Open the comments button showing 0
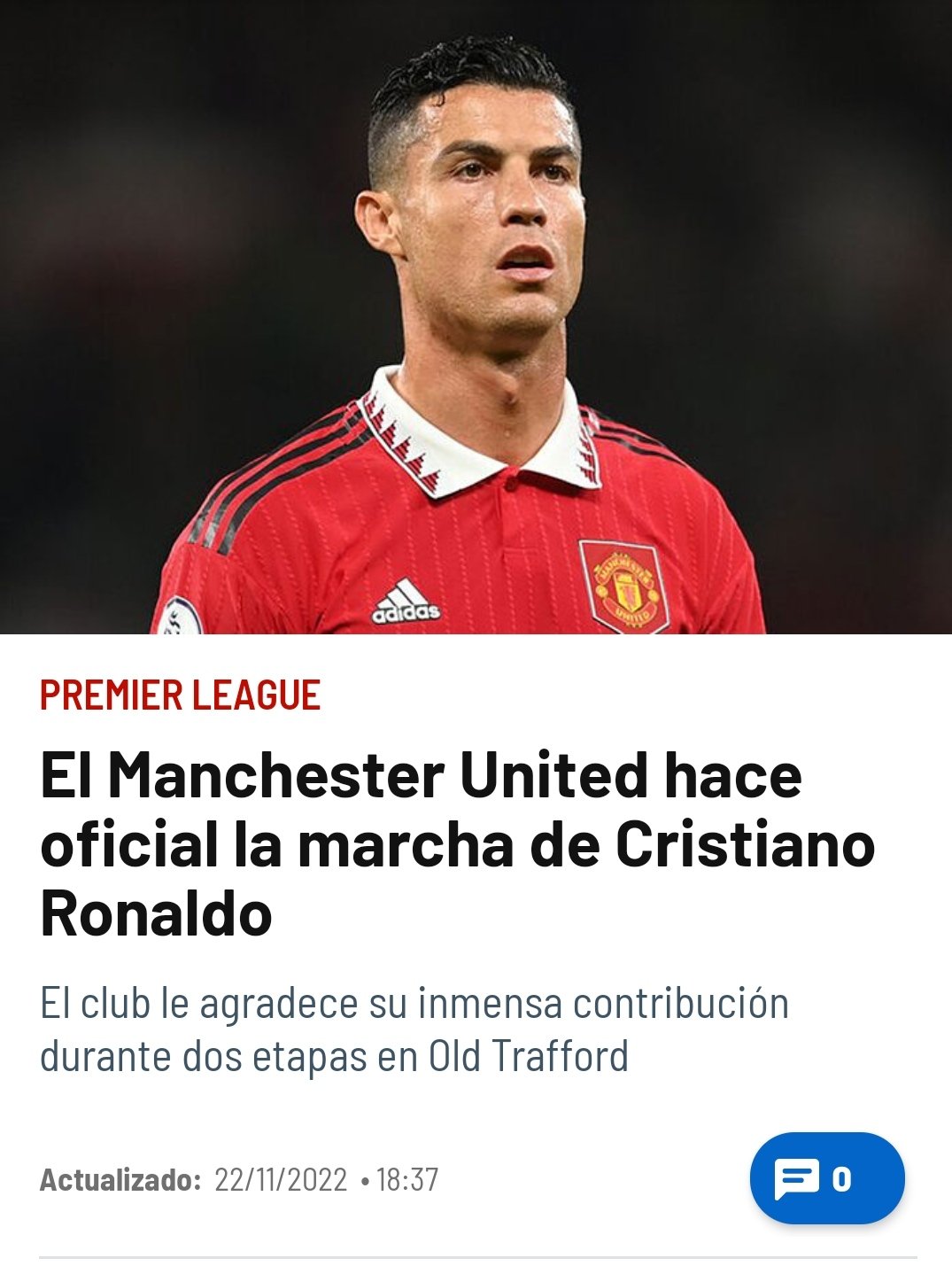Image resolution: width=952 pixels, height=1266 pixels. 826,1178
